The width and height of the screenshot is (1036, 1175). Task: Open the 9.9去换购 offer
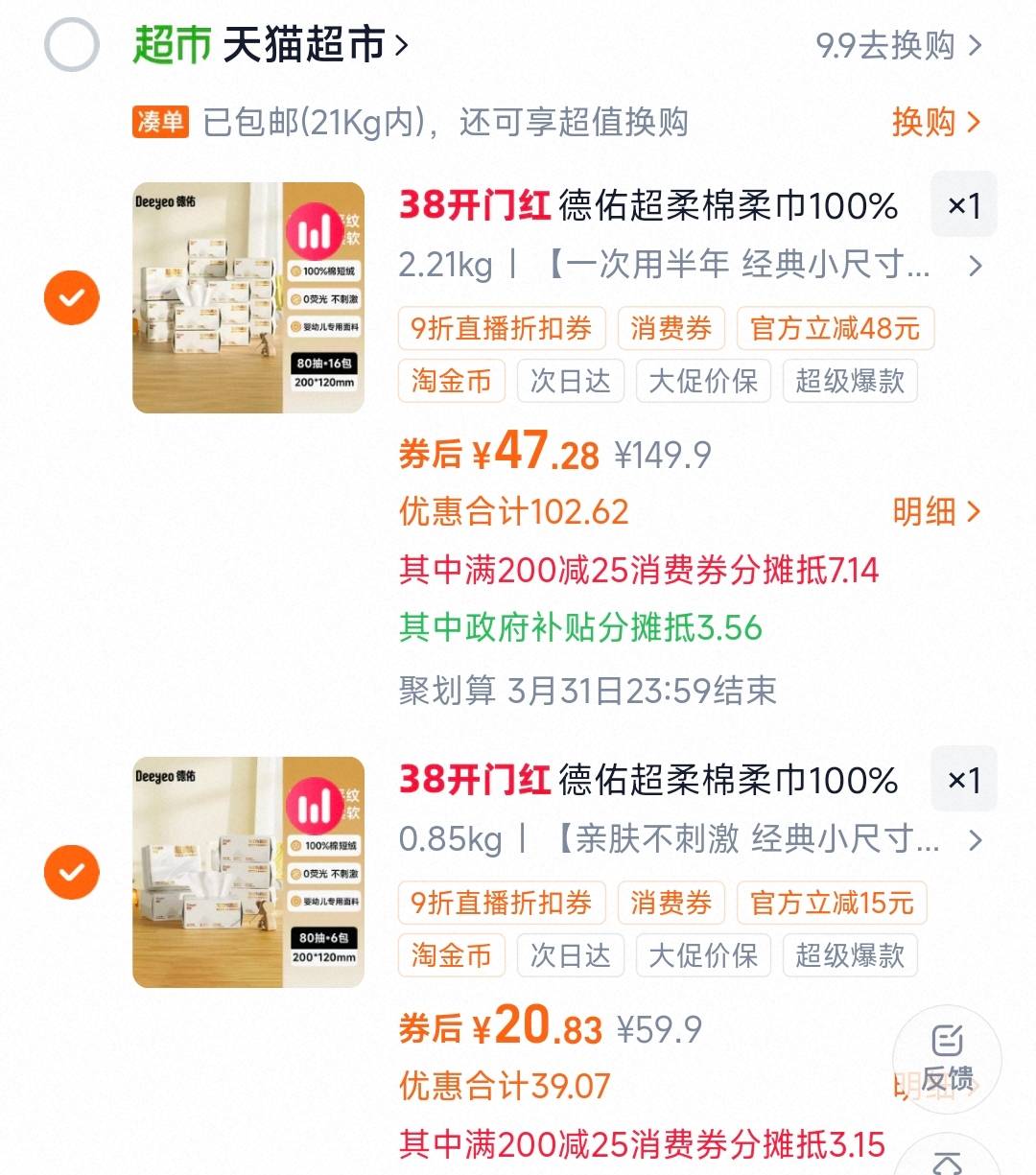898,45
